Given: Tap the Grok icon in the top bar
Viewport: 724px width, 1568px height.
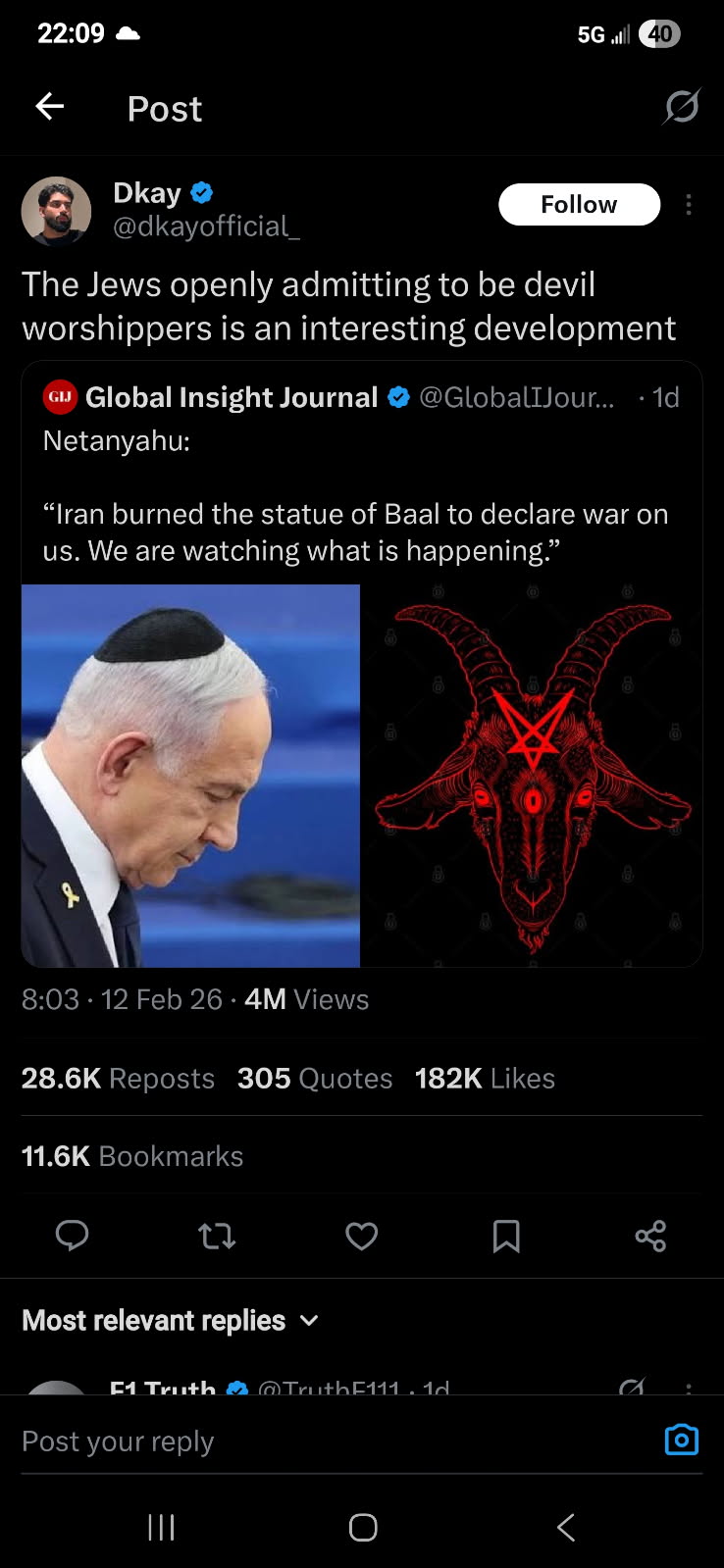Looking at the screenshot, I should tap(681, 106).
